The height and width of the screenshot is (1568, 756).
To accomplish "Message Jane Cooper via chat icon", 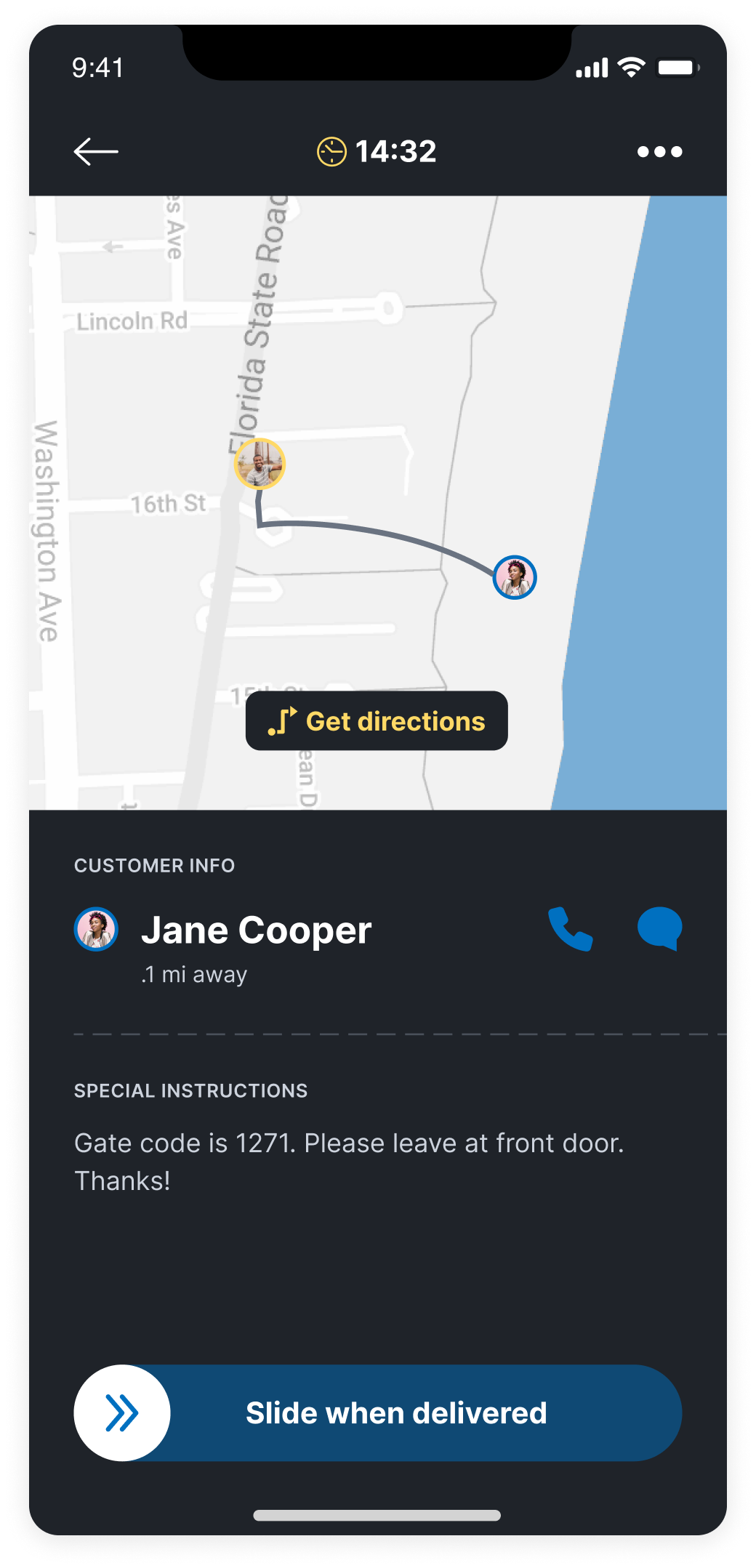I will [x=660, y=928].
